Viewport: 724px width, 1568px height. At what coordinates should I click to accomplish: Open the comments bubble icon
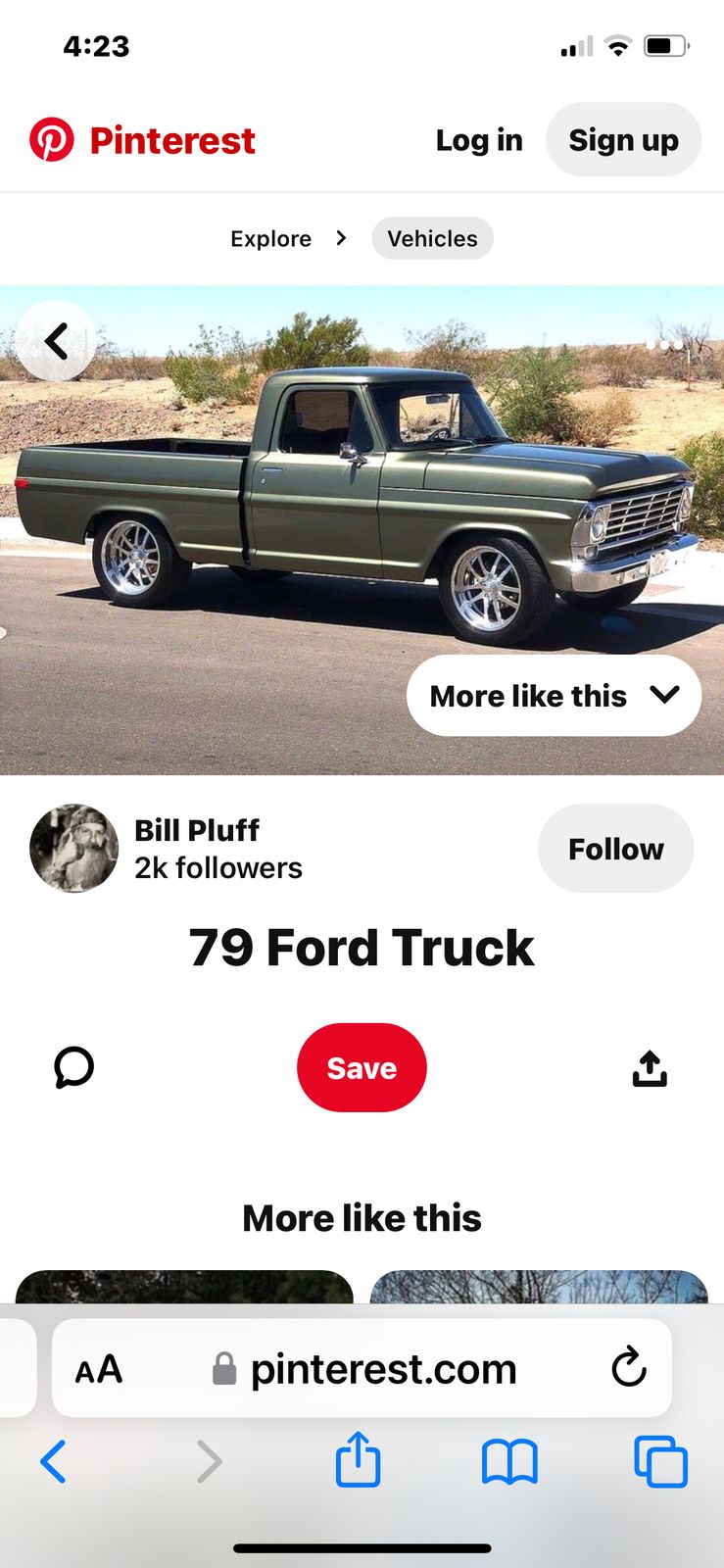pyautogui.click(x=74, y=1067)
